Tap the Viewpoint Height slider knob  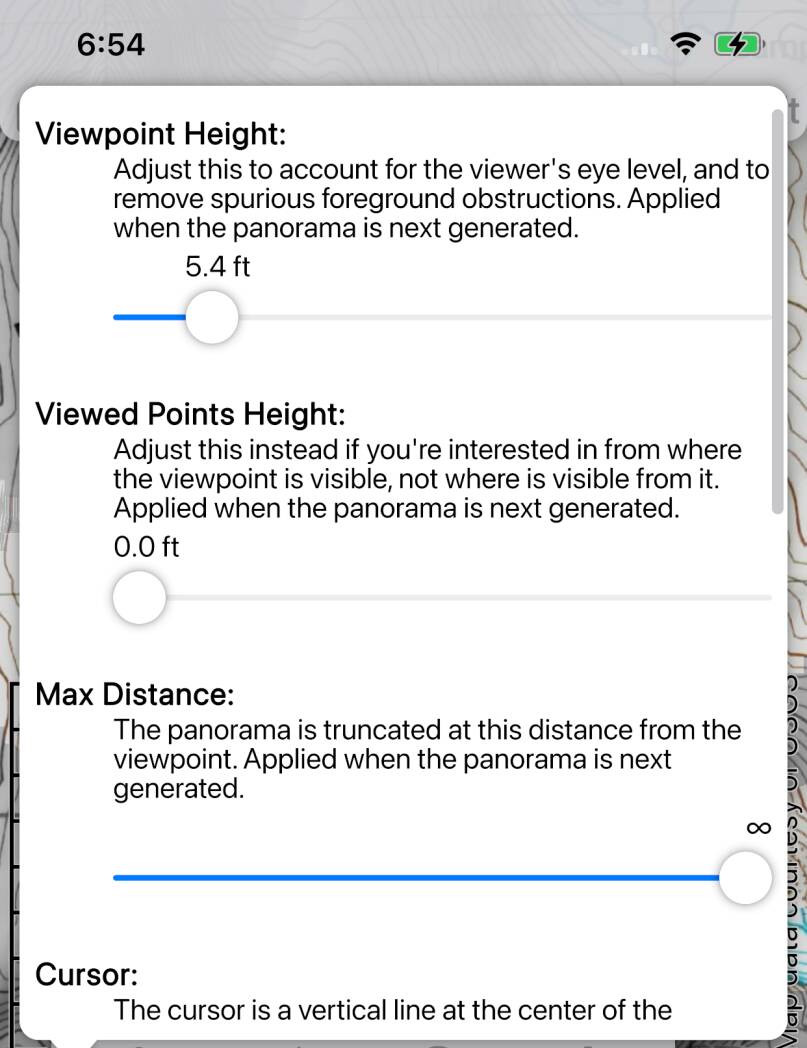tap(212, 317)
